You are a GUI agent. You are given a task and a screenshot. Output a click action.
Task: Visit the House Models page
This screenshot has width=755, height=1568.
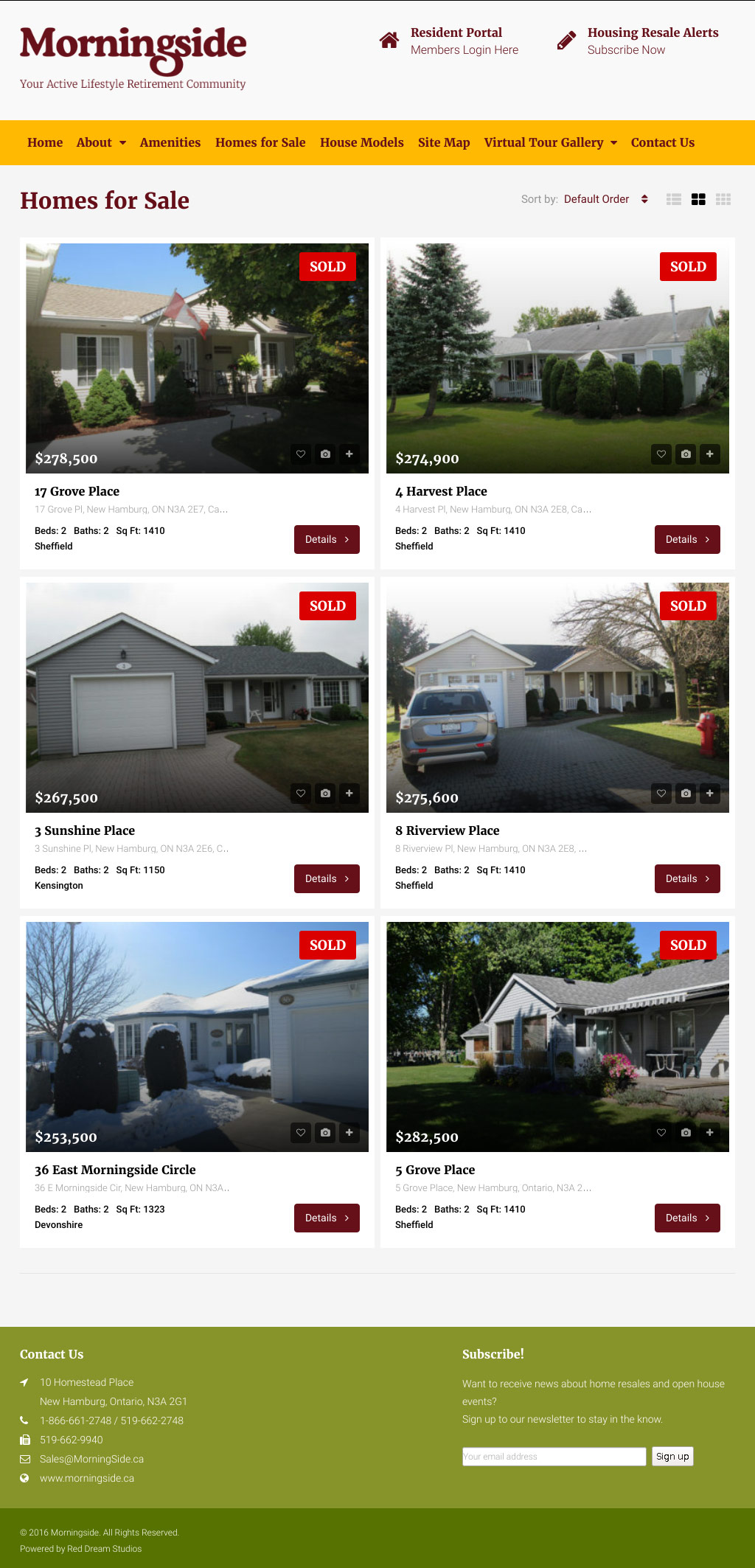tap(361, 143)
